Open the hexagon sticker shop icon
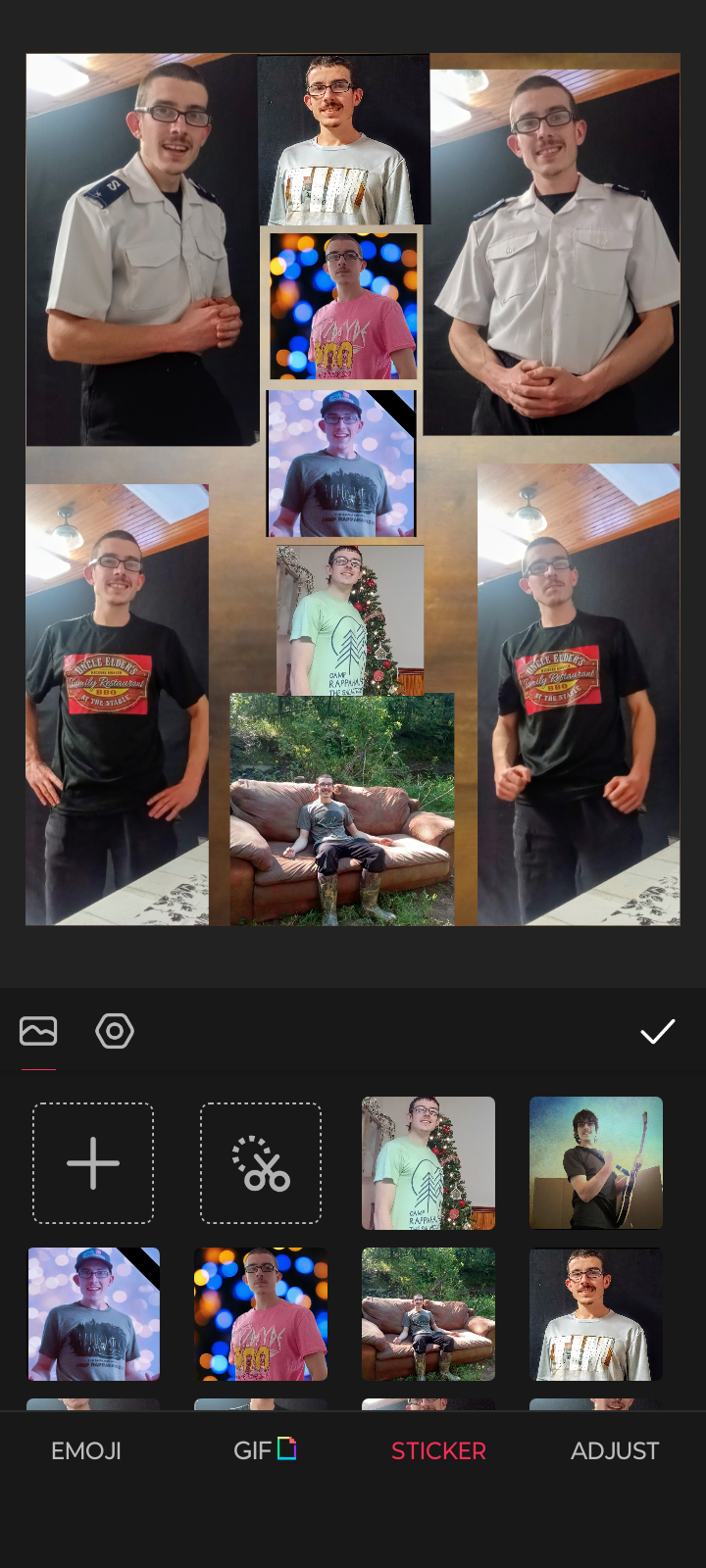This screenshot has height=1568, width=706. pos(115,1031)
